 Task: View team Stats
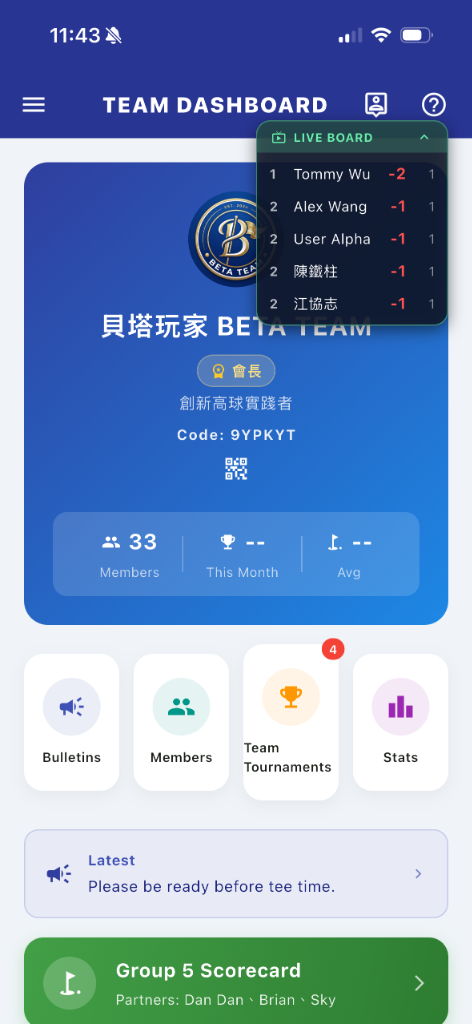coord(401,722)
